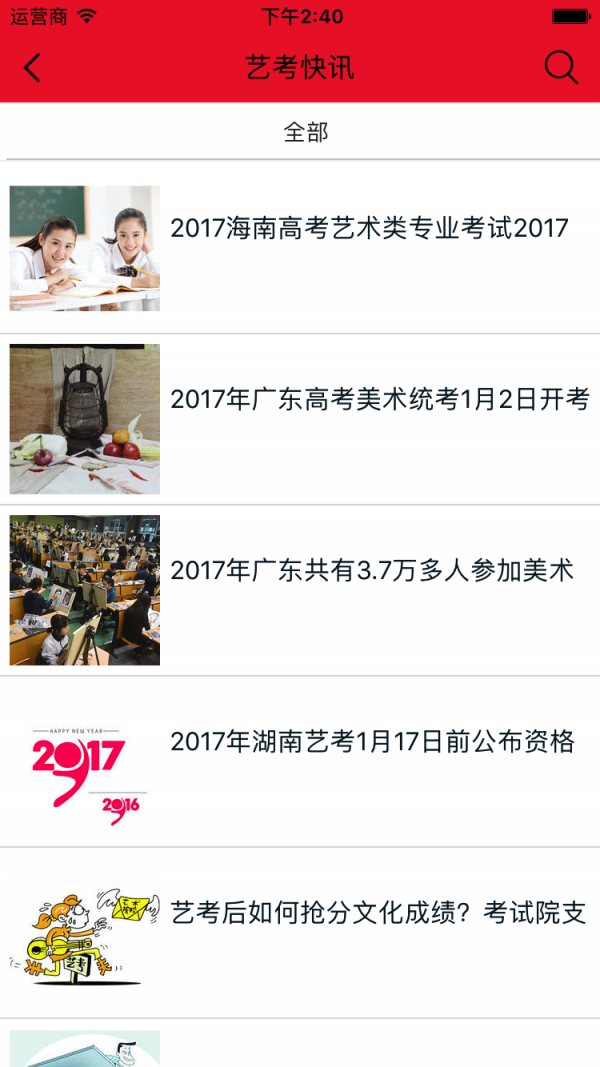The width and height of the screenshot is (600, 1067).
Task: Open 艺考后如何抢分文化成绩 article
Action: click(378, 913)
